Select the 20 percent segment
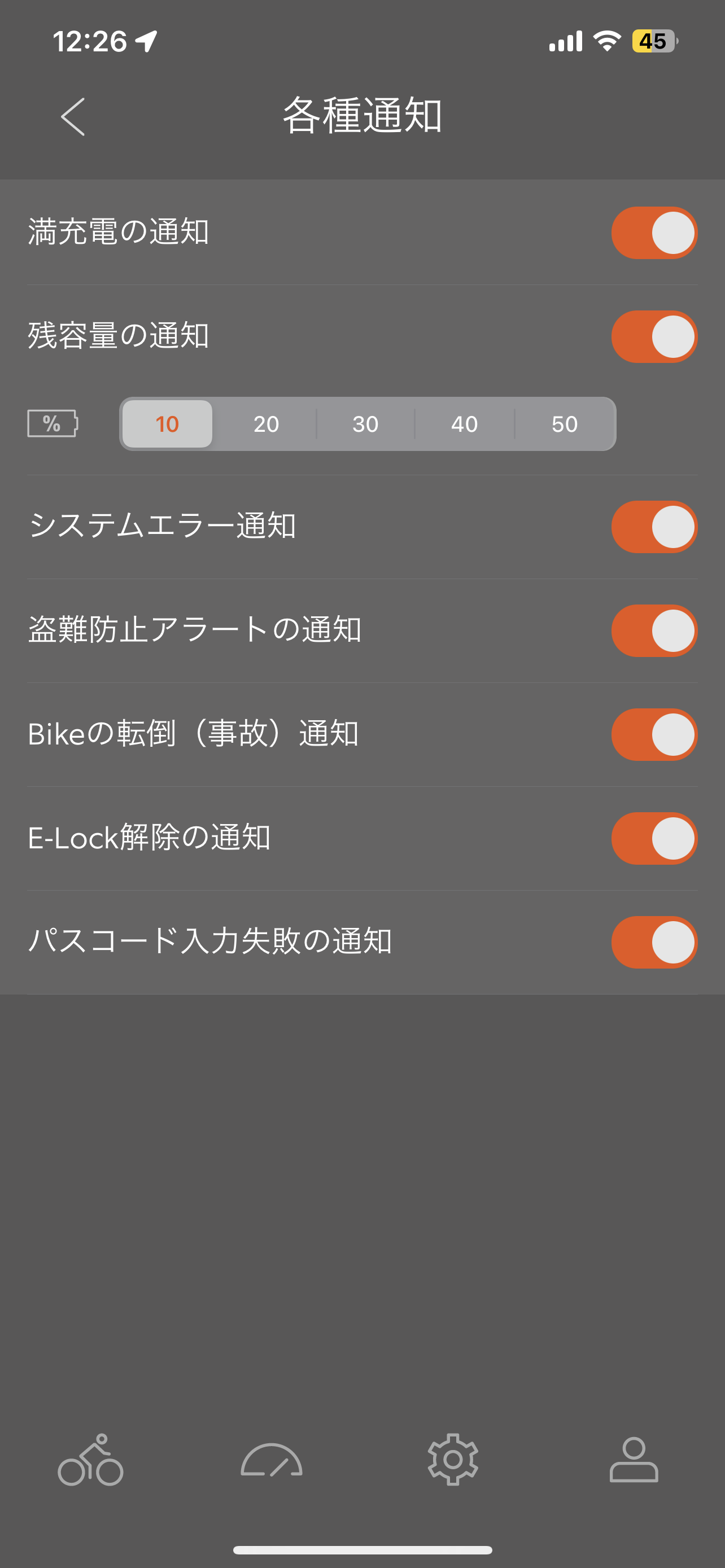Viewport: 725px width, 1568px height. point(266,424)
